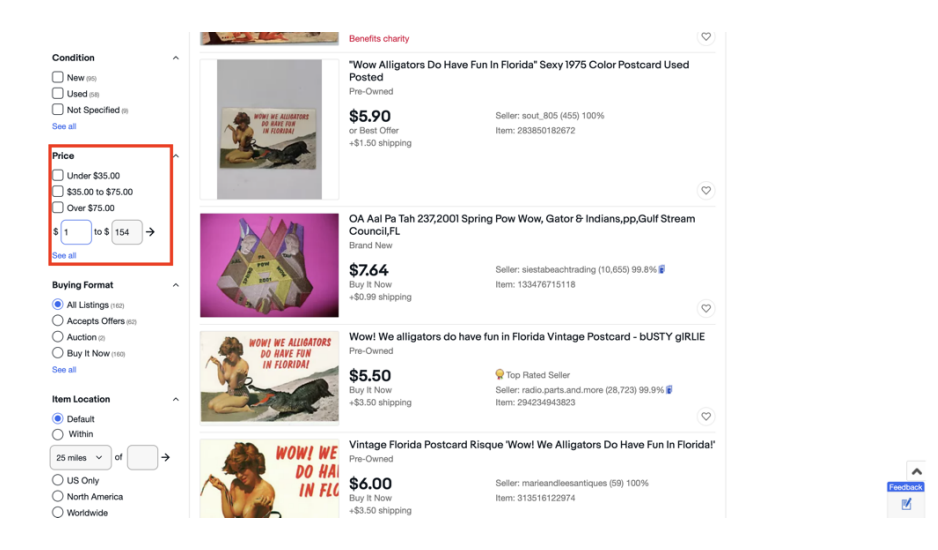Check the New condition checkbox
Image resolution: width=938 pixels, height=550 pixels.
click(58, 77)
